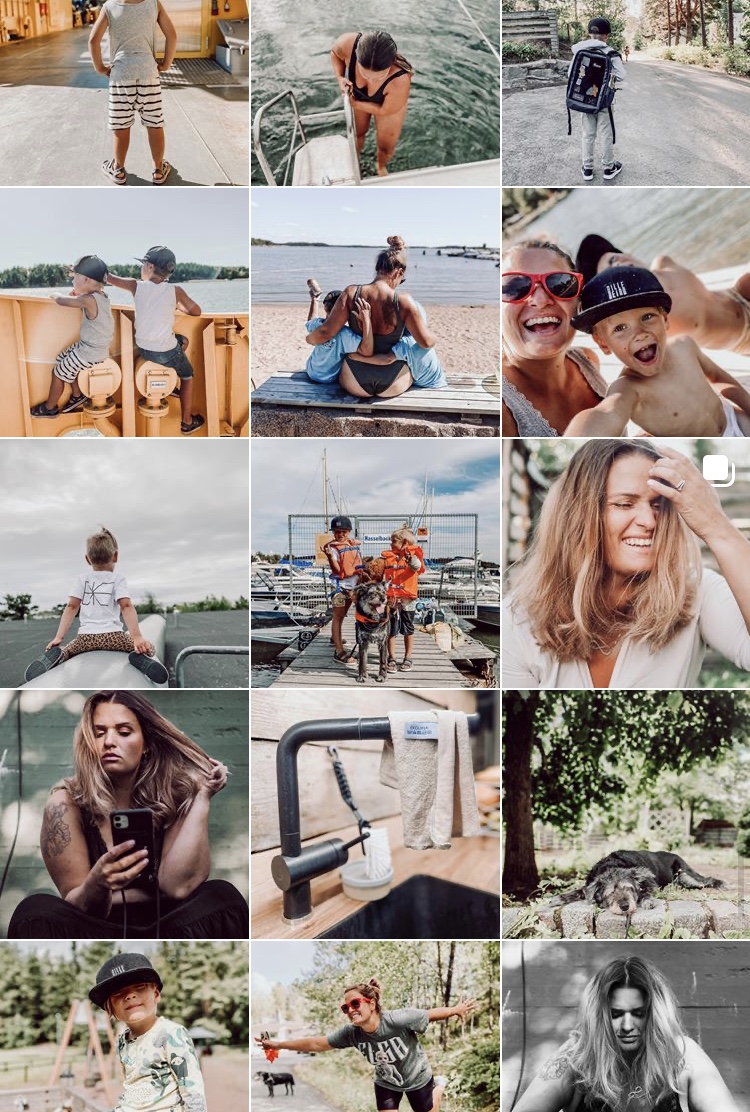Open the black-and-white portrait of woman
This screenshot has height=1112, width=750.
coord(626,1027)
